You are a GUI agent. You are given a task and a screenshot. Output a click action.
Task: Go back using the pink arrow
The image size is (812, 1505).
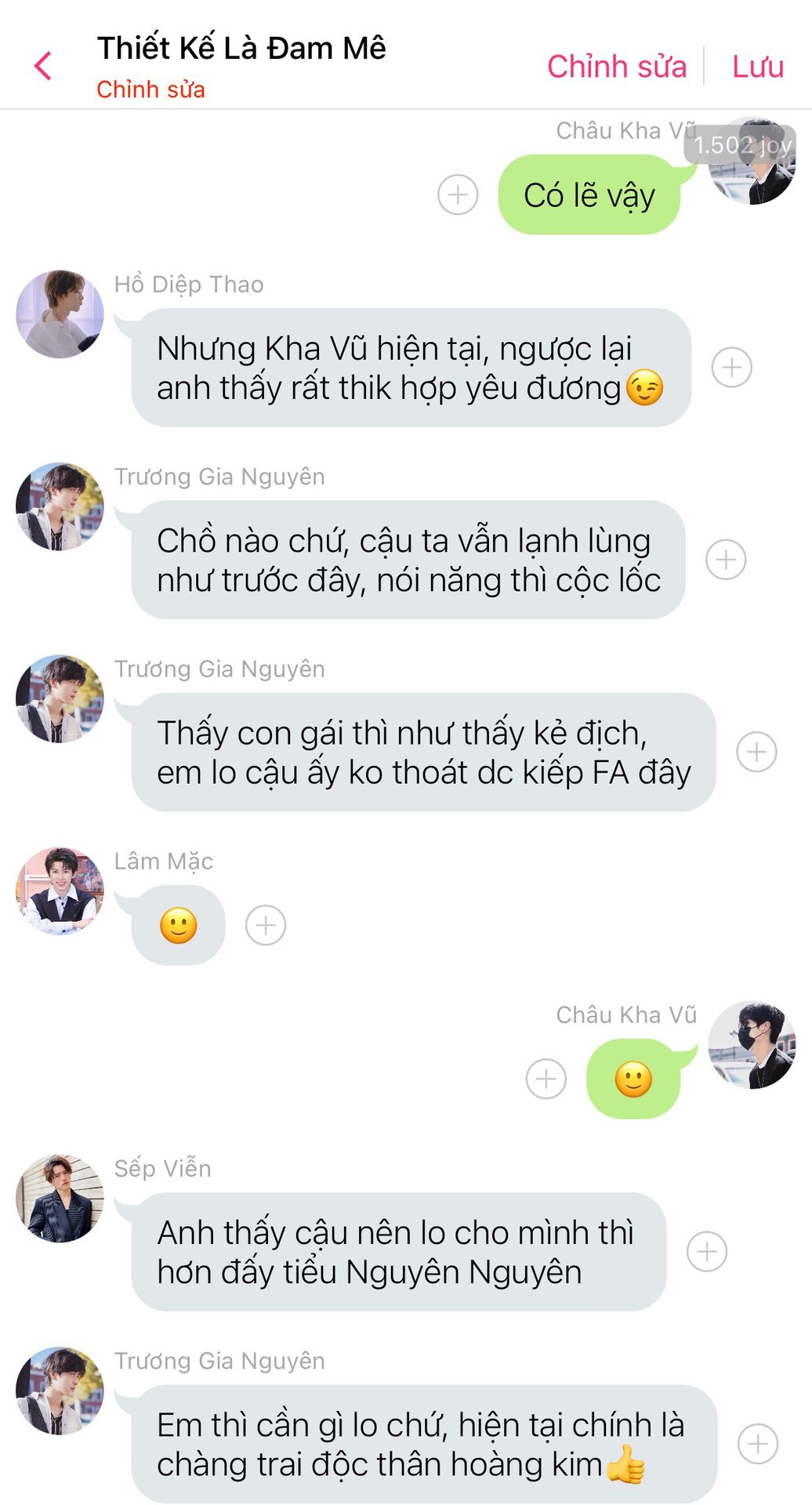click(44, 67)
